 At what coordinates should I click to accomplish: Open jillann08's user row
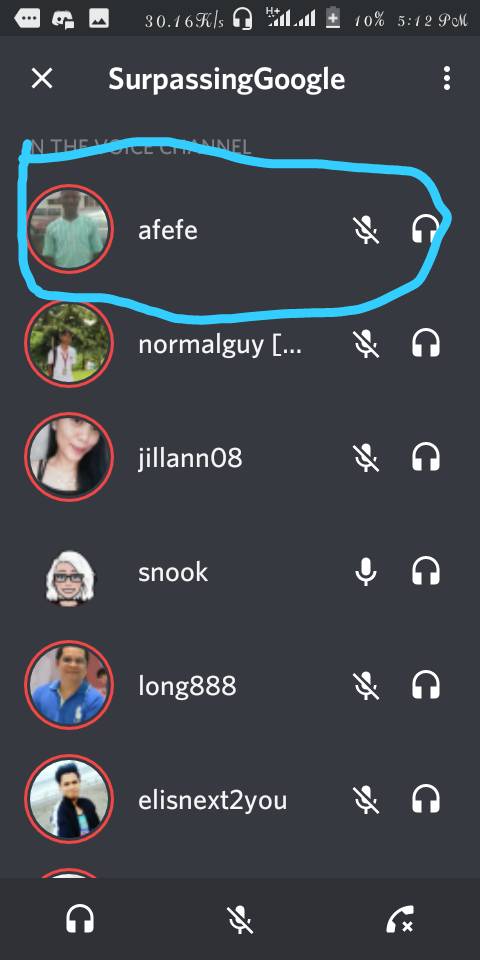240,457
